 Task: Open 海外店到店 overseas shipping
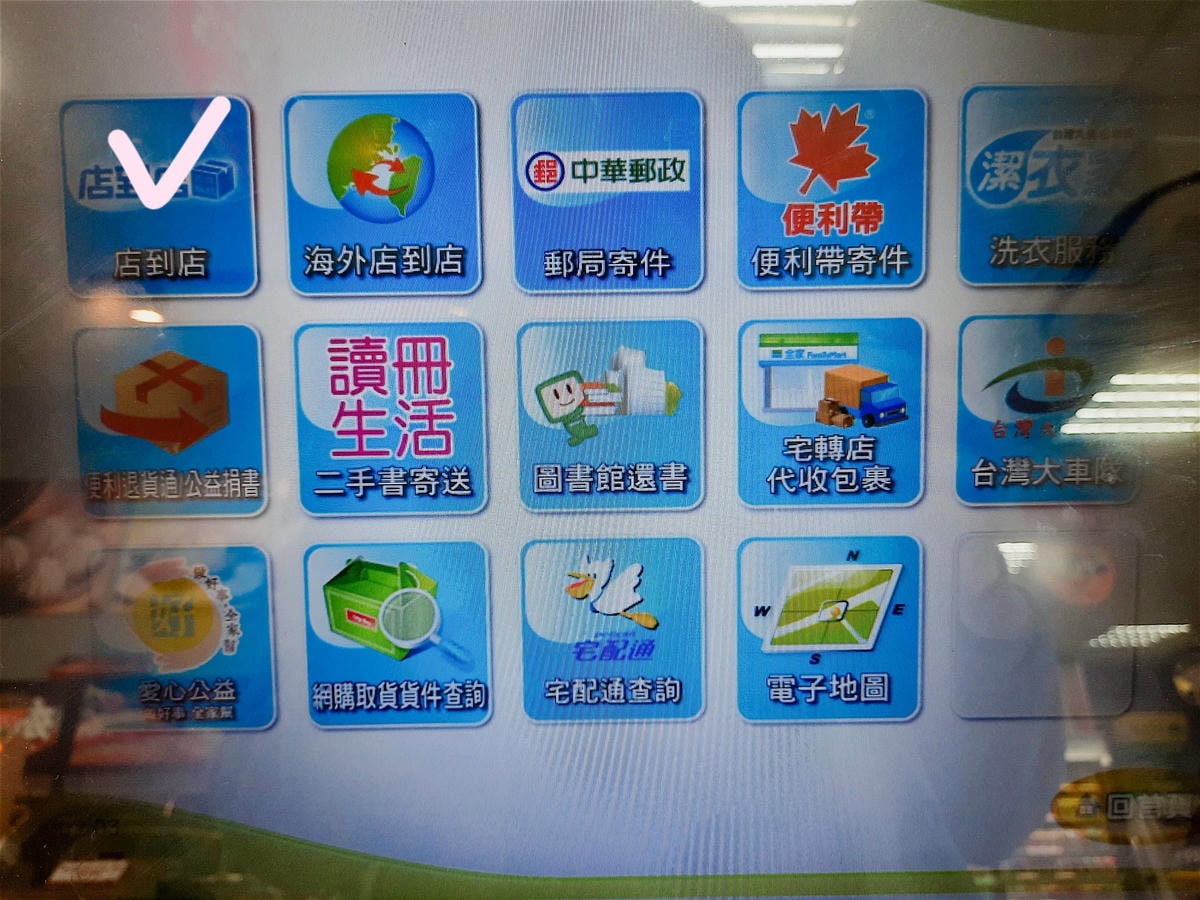click(382, 194)
